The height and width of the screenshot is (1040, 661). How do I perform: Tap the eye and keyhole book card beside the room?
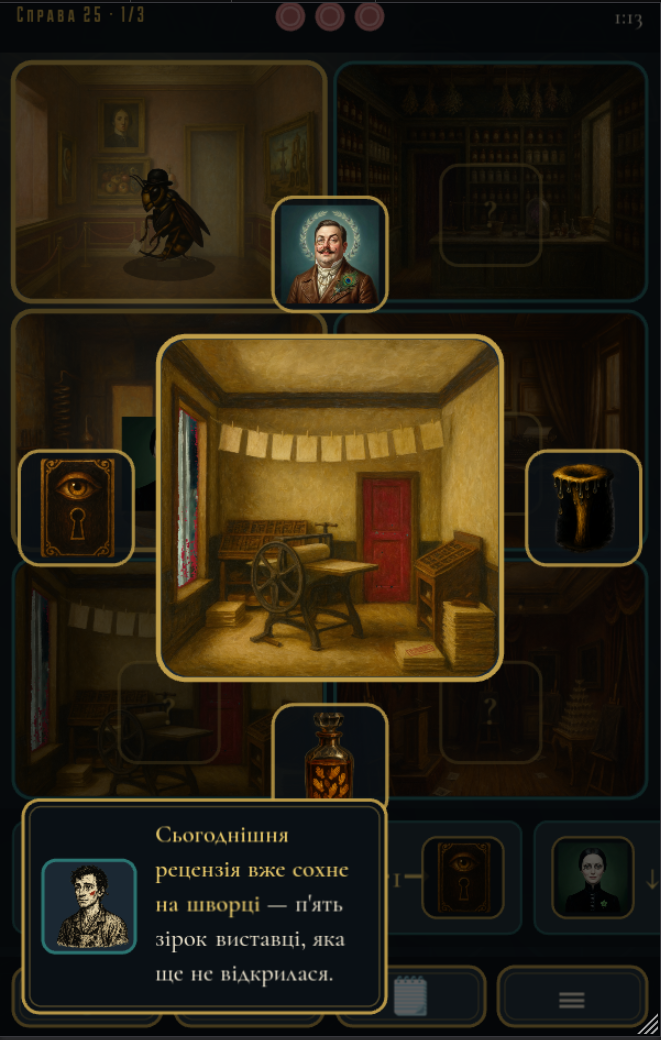point(76,507)
